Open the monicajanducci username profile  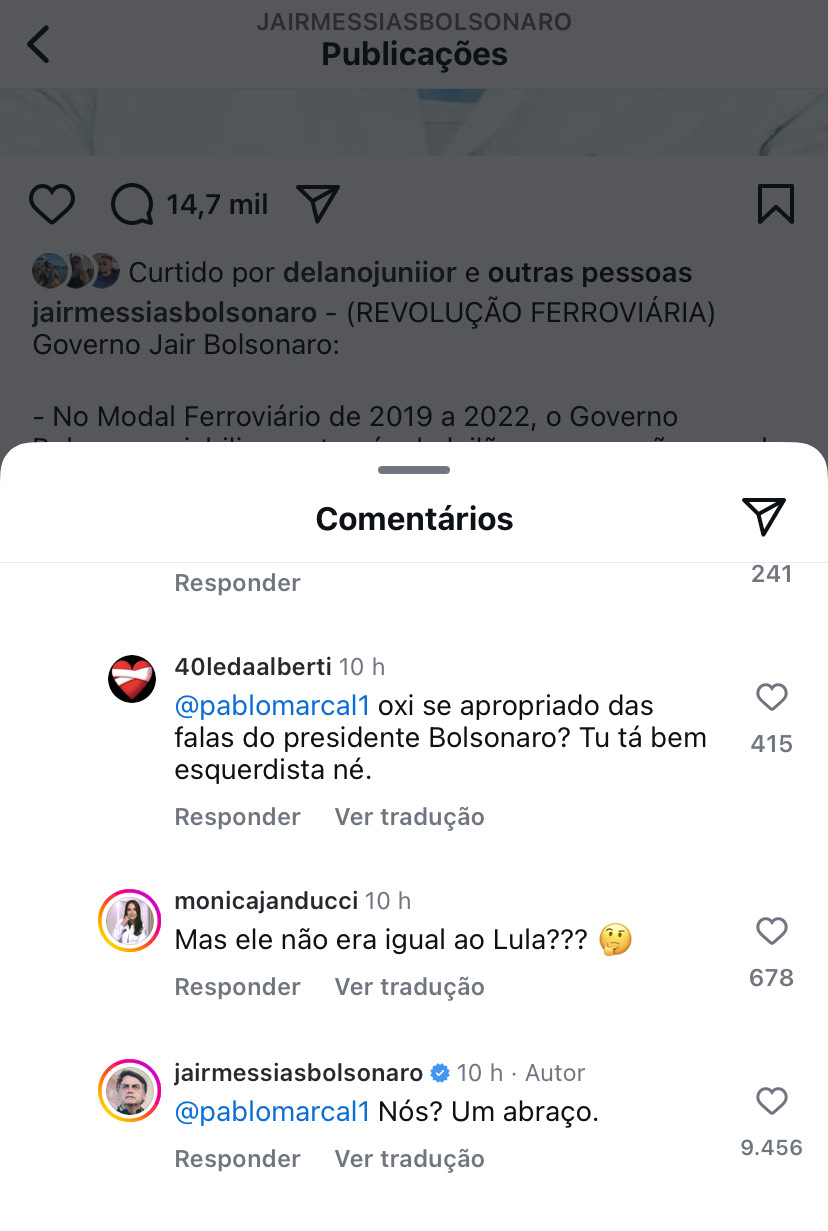tap(265, 901)
